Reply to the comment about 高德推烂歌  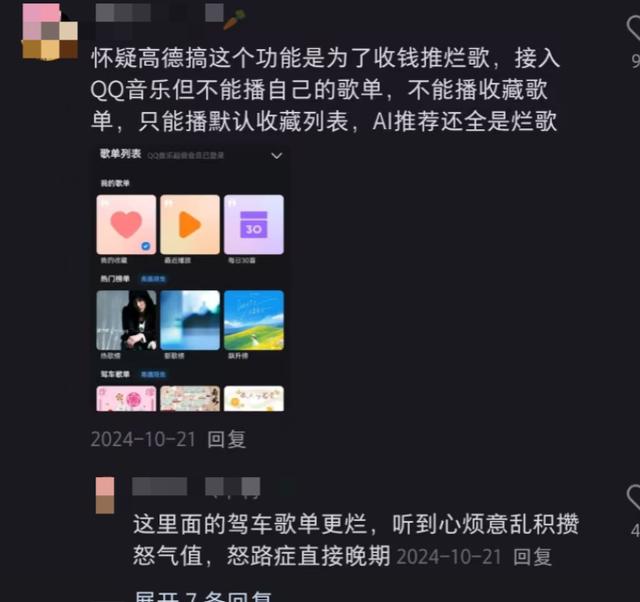[x=226, y=439]
